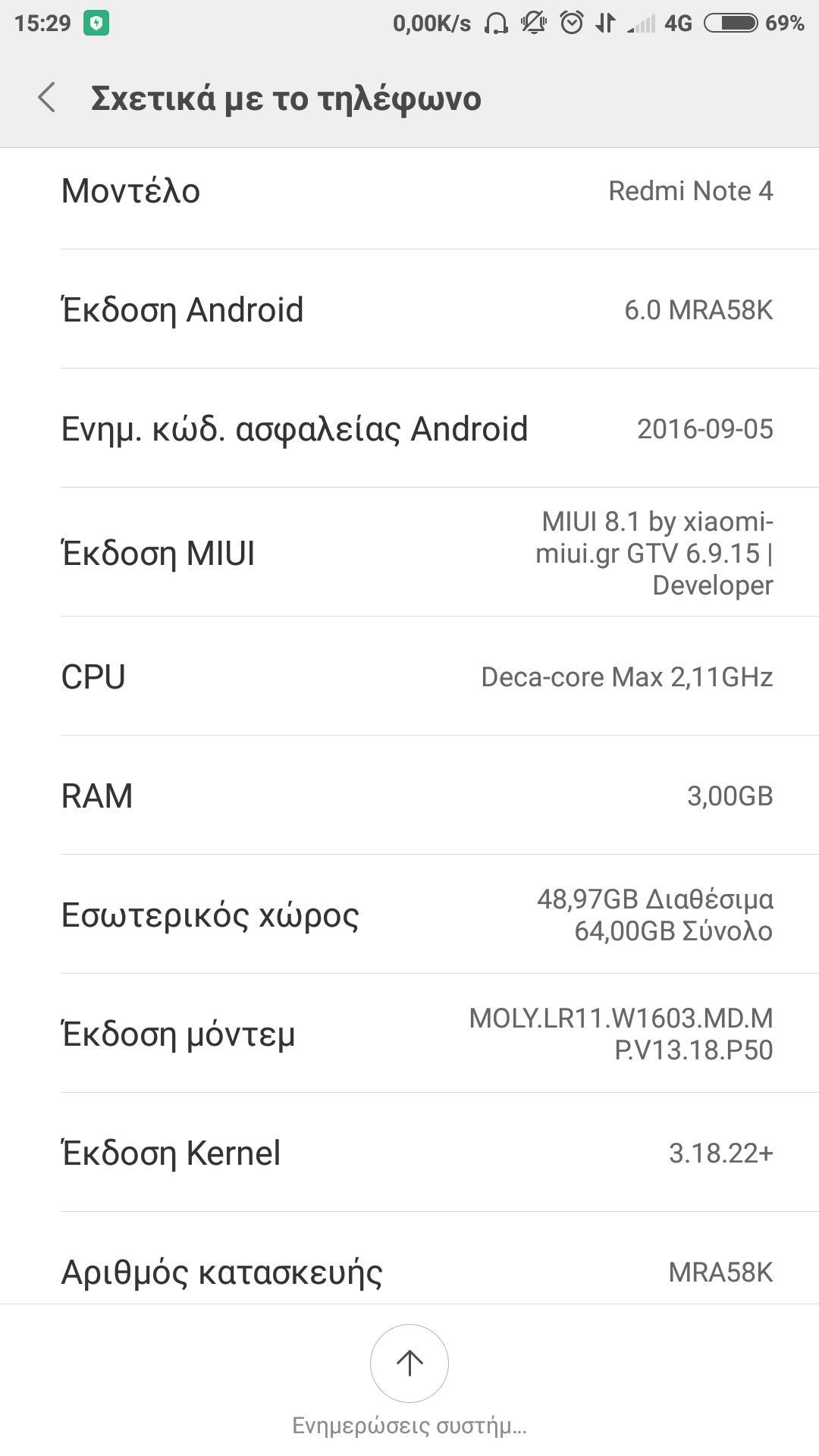The width and height of the screenshot is (819, 1456).
Task: Go back from Σχετικά με το τηλέφωνο
Action: pyautogui.click(x=47, y=98)
